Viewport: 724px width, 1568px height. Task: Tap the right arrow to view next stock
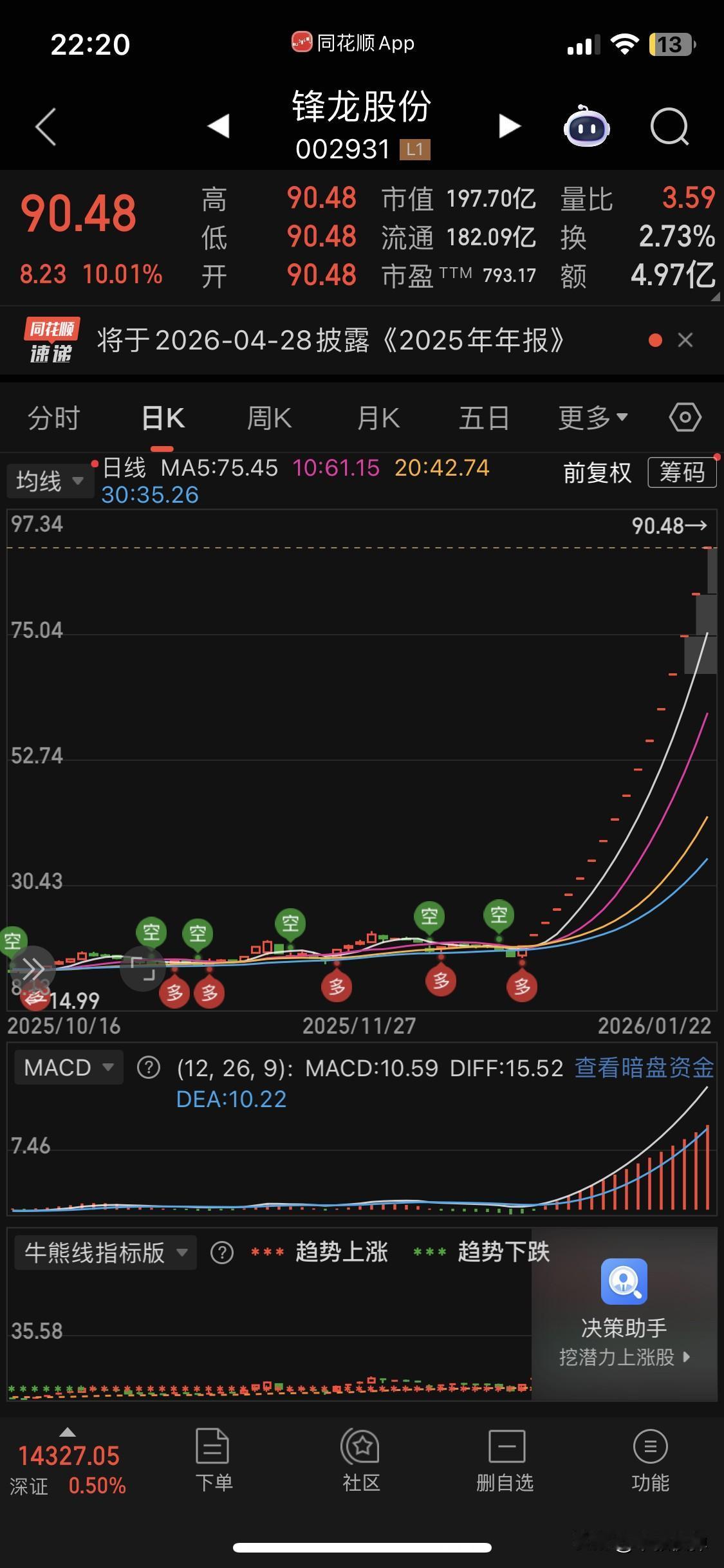click(x=508, y=127)
